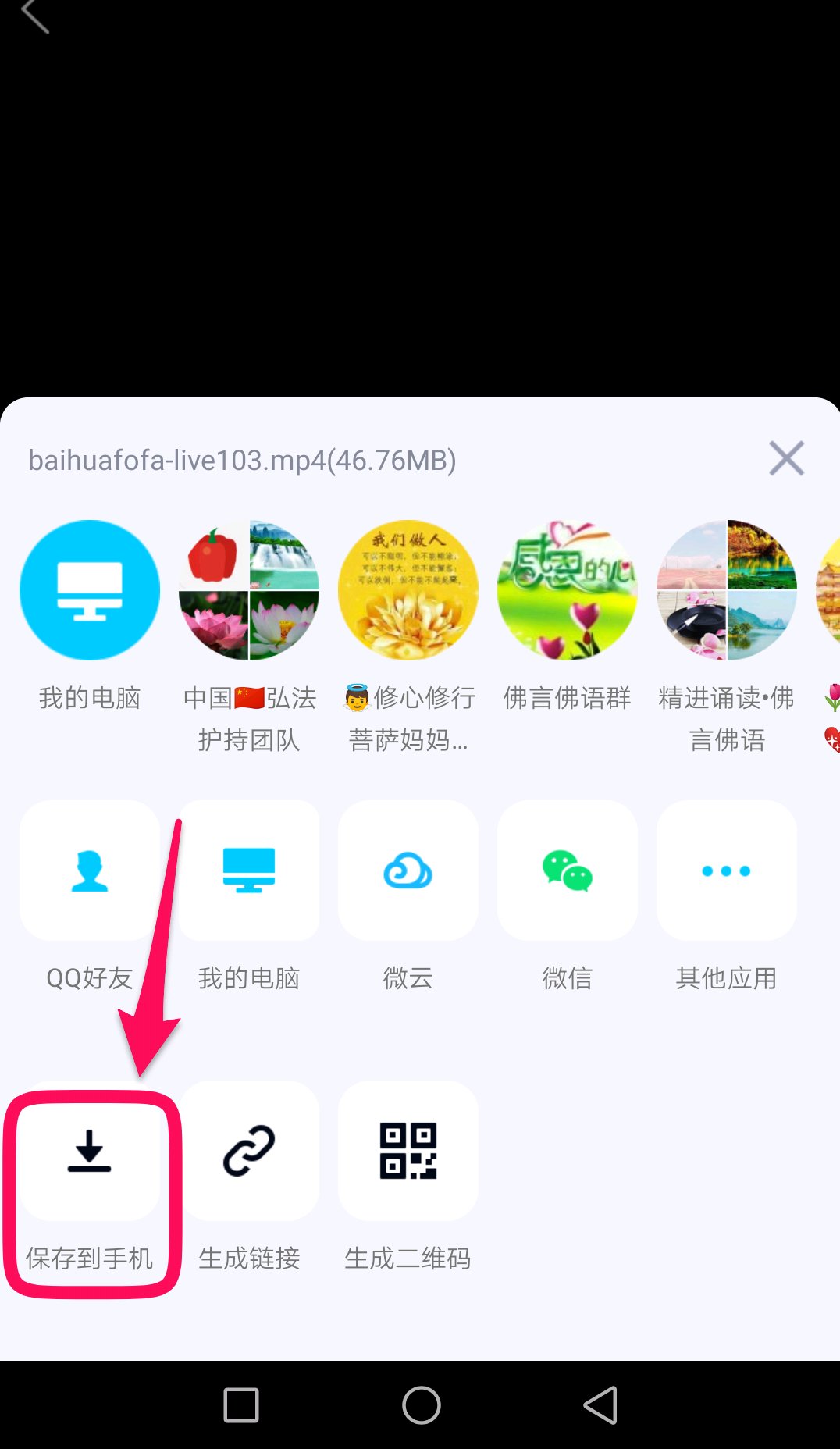This screenshot has width=840, height=1449.
Task: Open the recent apps overview
Action: click(241, 1405)
